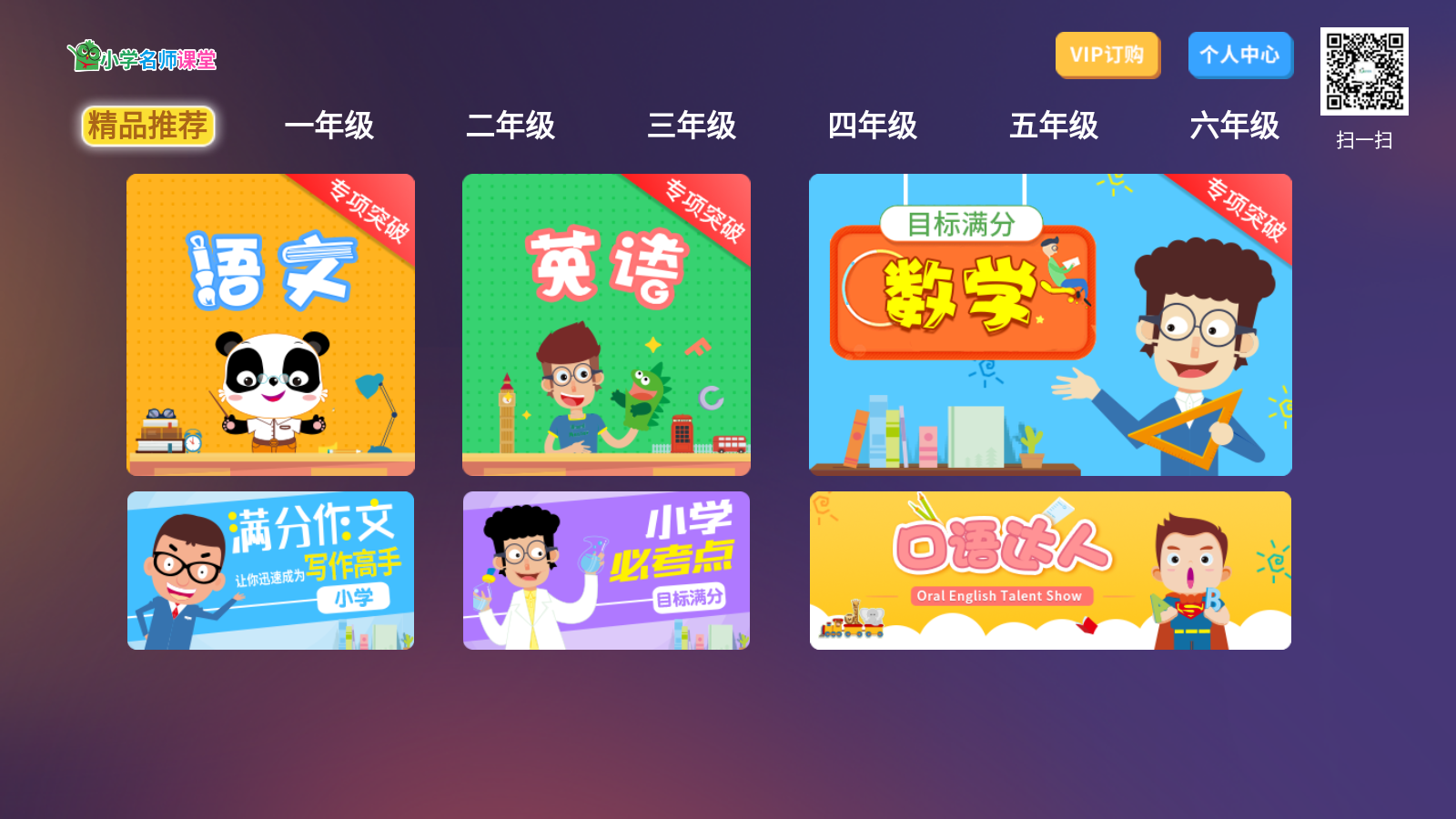Open the 三年级 grade tab
This screenshot has width=1456, height=819.
point(692,126)
